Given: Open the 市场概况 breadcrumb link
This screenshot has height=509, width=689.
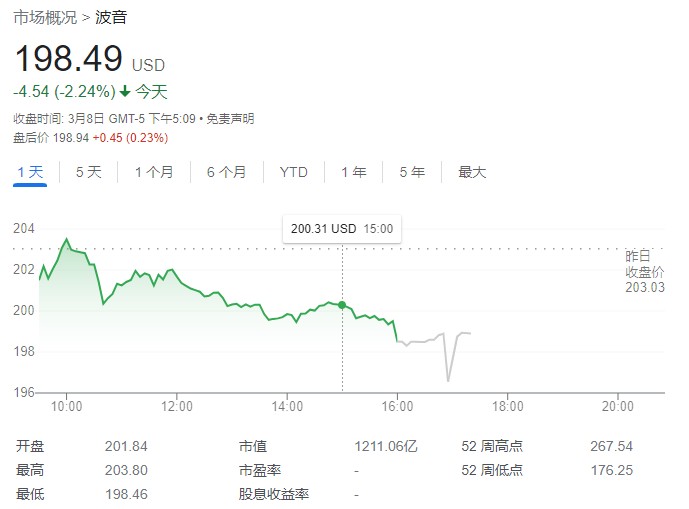Looking at the screenshot, I should point(42,17).
